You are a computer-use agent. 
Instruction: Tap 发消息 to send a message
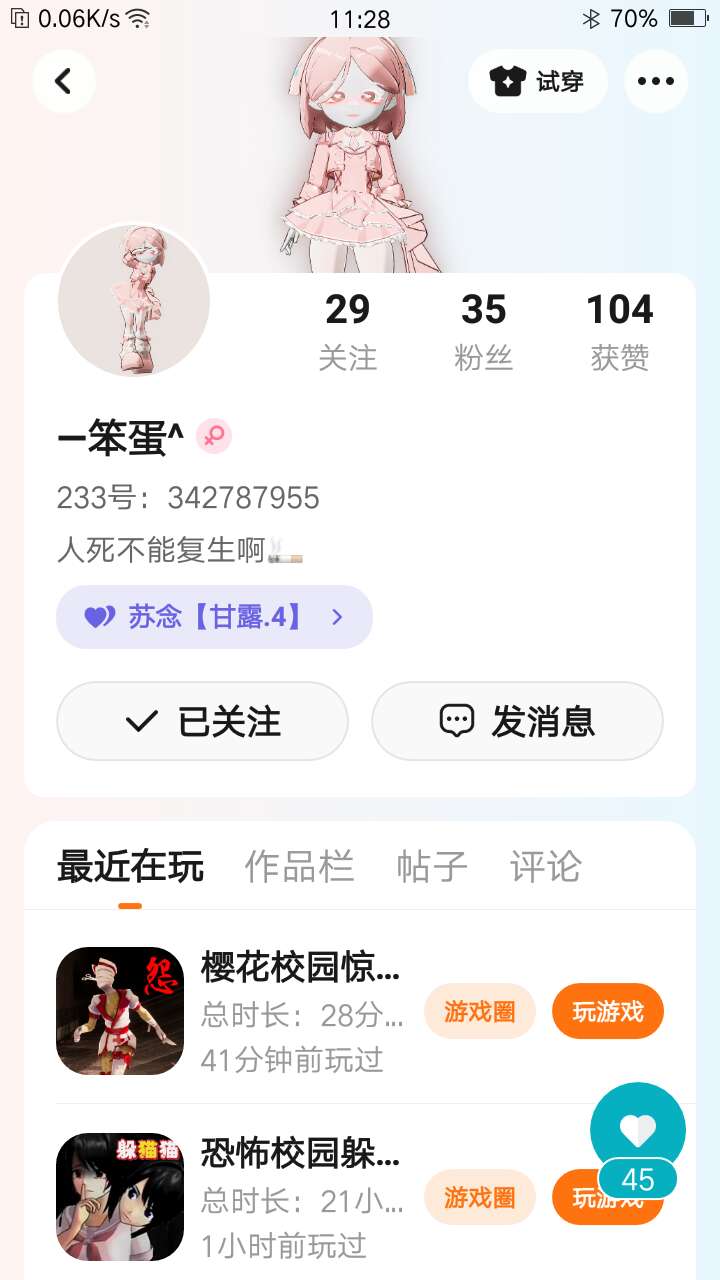(x=517, y=721)
